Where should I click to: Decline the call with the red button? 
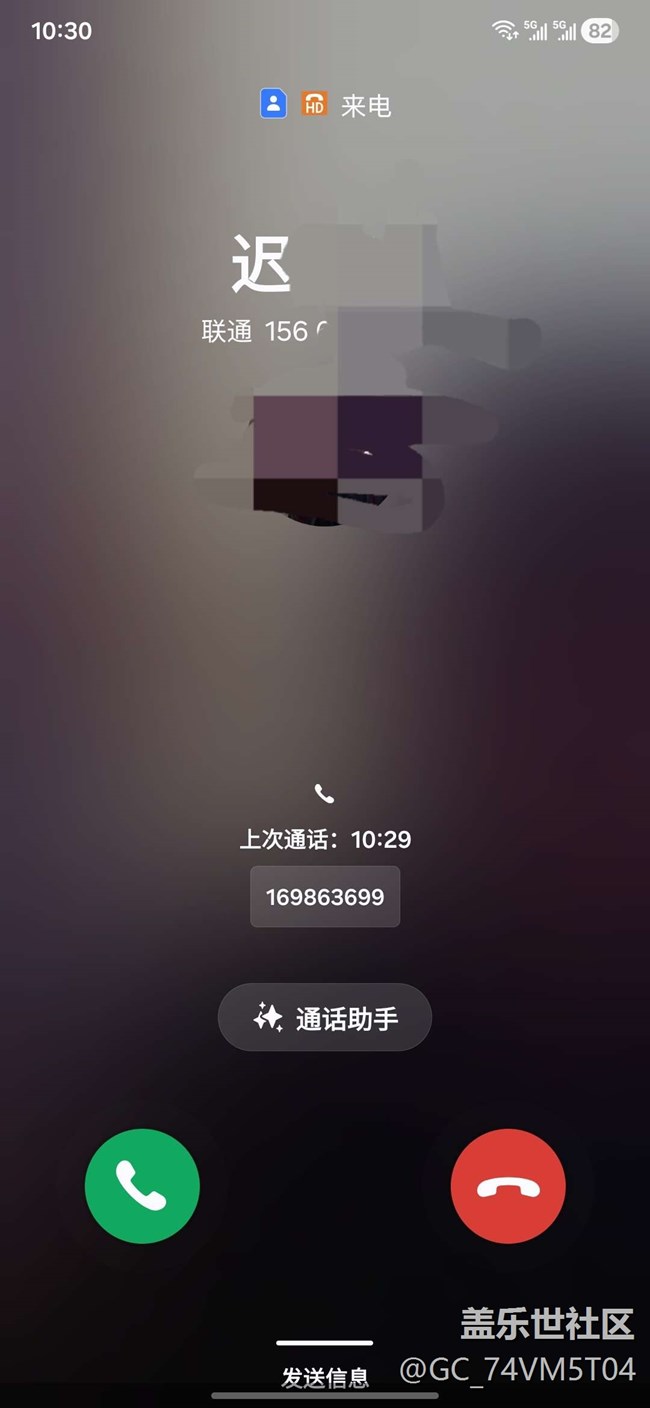[508, 1186]
